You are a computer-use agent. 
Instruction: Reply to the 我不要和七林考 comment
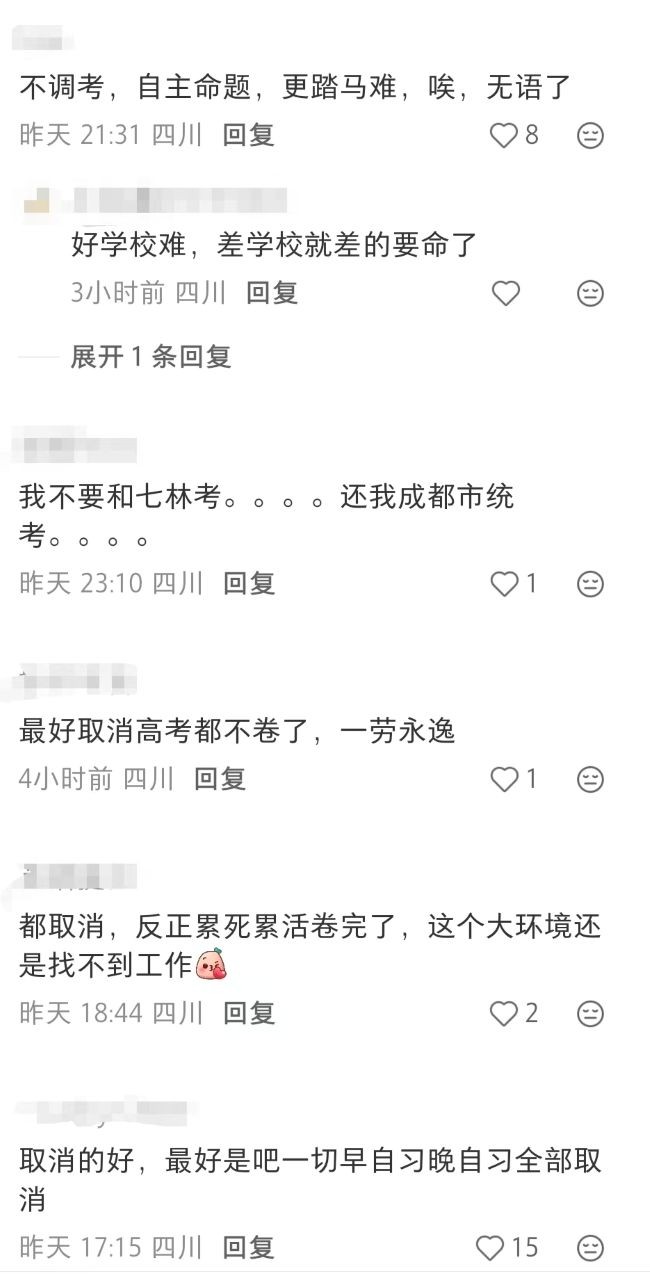tap(248, 584)
